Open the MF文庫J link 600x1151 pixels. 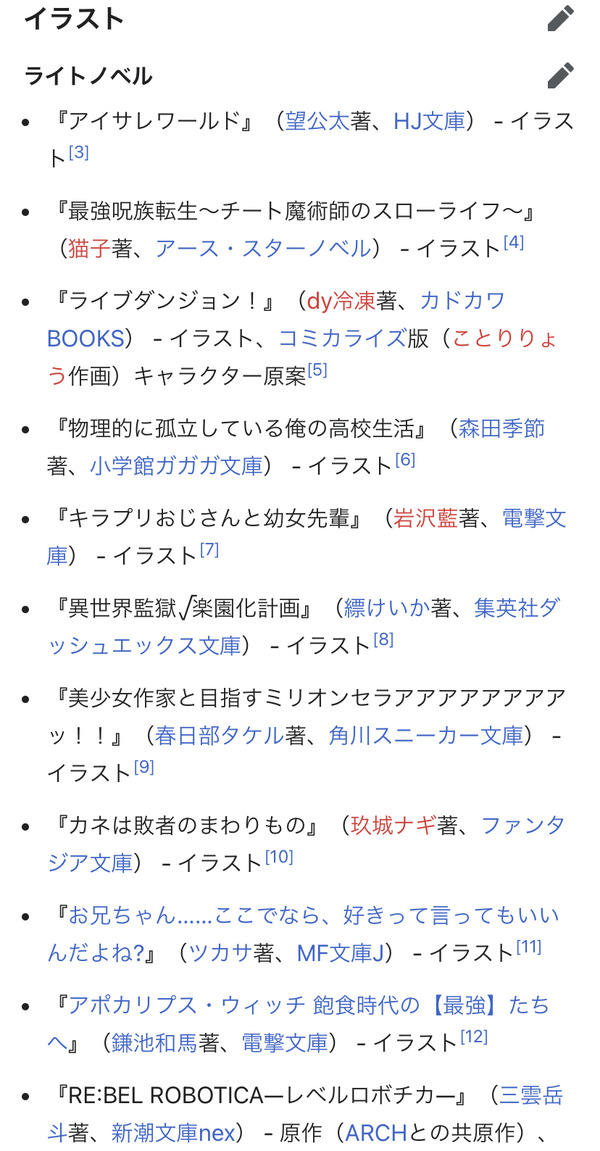click(341, 952)
